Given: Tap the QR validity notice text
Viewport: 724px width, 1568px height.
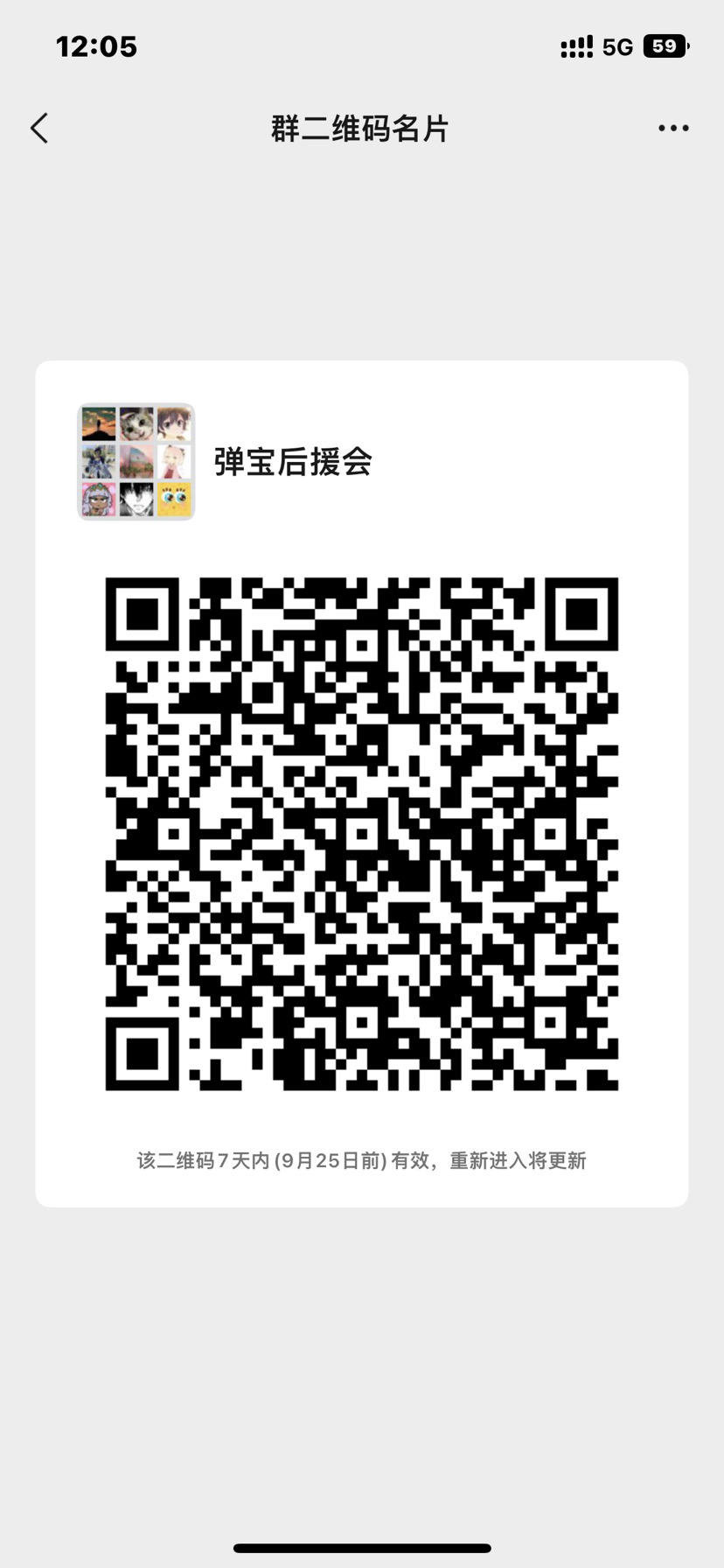Looking at the screenshot, I should coord(362,1160).
